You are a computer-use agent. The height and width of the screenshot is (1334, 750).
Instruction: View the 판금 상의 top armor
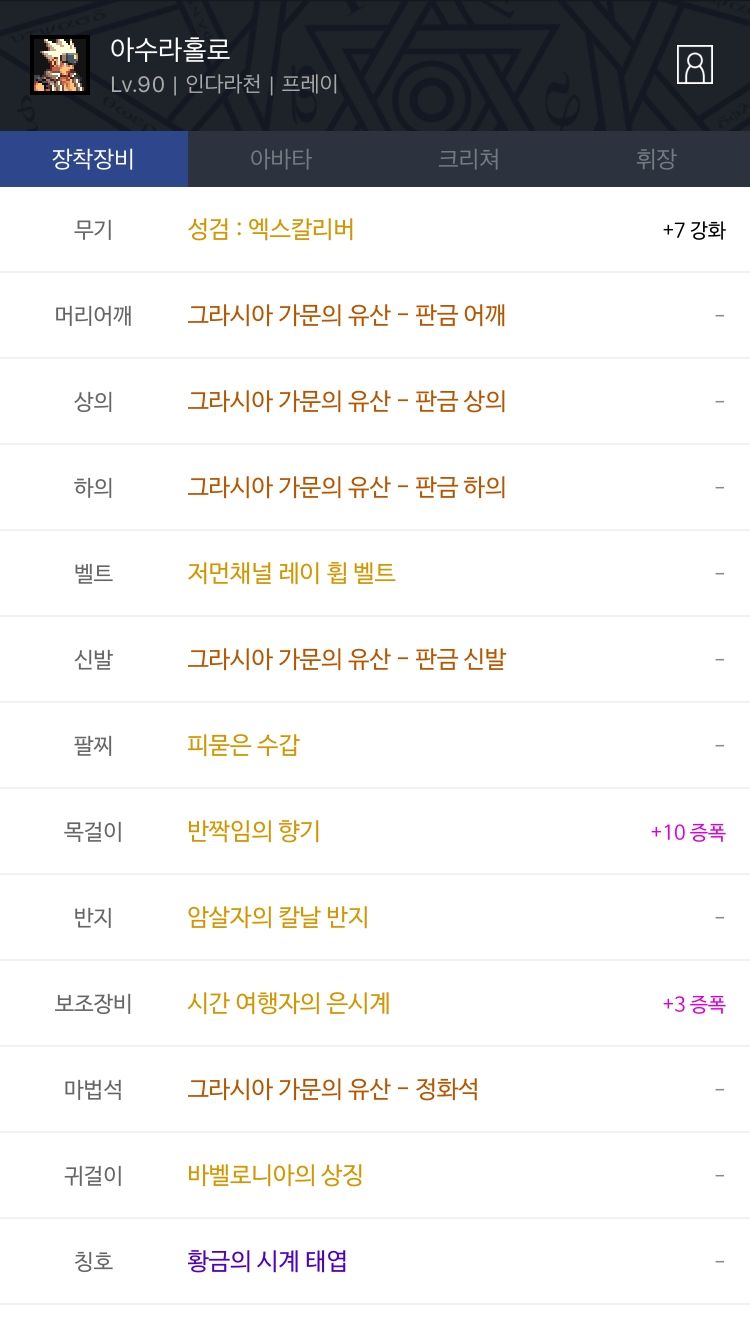[x=346, y=402]
